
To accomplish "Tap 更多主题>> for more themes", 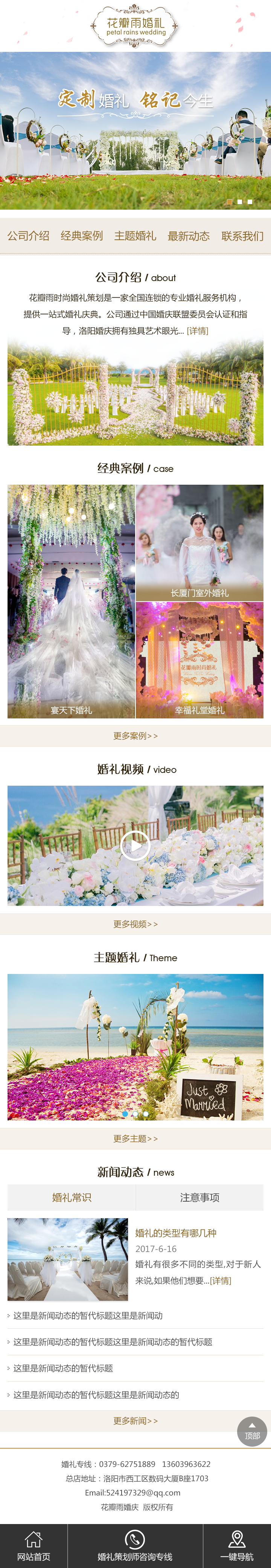I will pos(135,1138).
